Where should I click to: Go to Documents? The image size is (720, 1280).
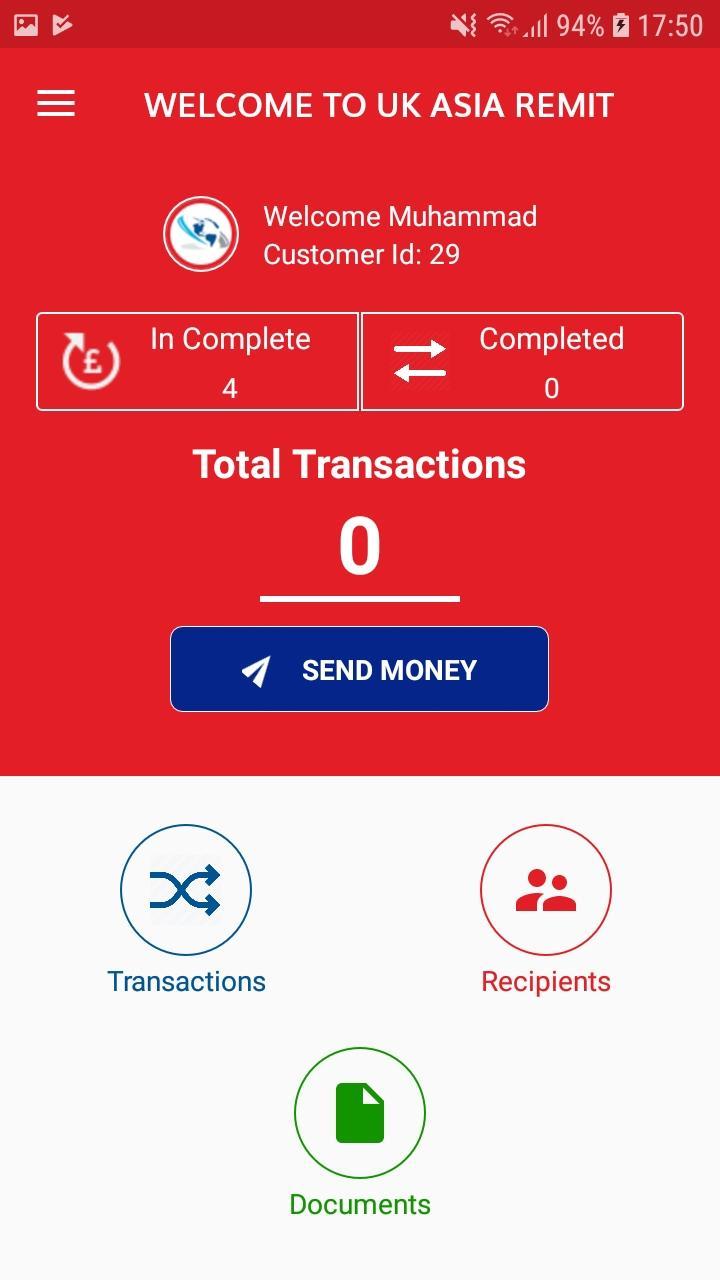(x=360, y=1113)
